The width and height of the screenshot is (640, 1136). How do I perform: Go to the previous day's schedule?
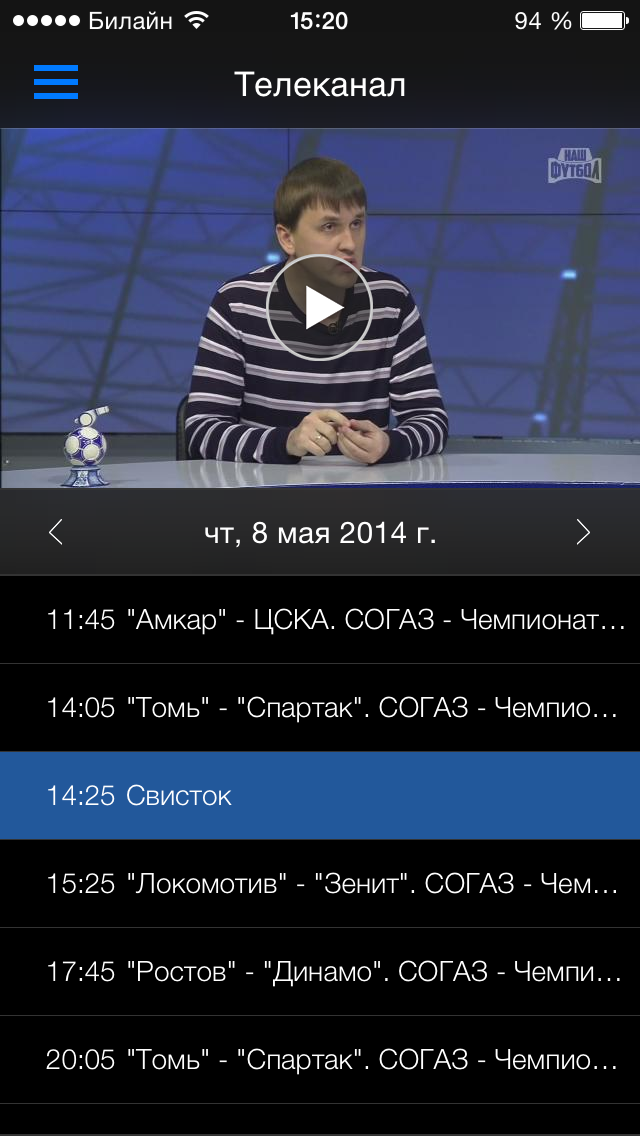(x=56, y=533)
